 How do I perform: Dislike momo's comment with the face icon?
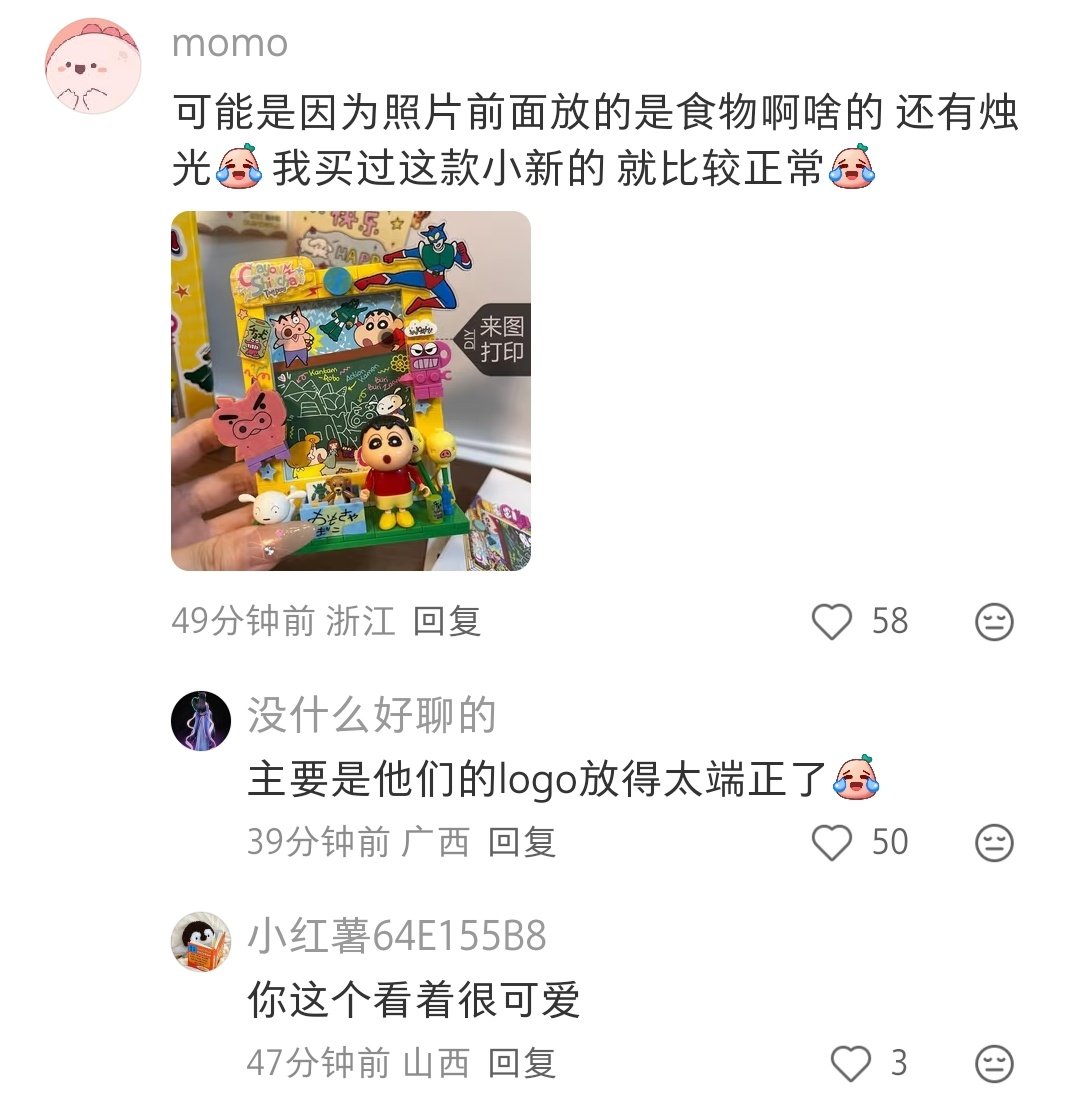tap(994, 622)
